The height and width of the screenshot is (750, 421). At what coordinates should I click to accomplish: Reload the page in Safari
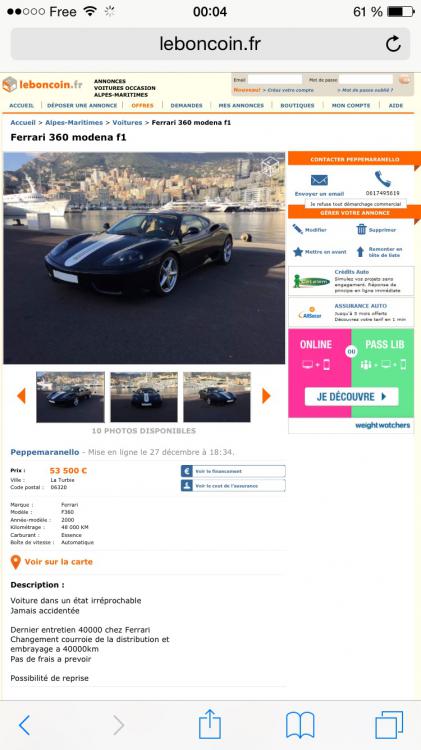(x=393, y=44)
